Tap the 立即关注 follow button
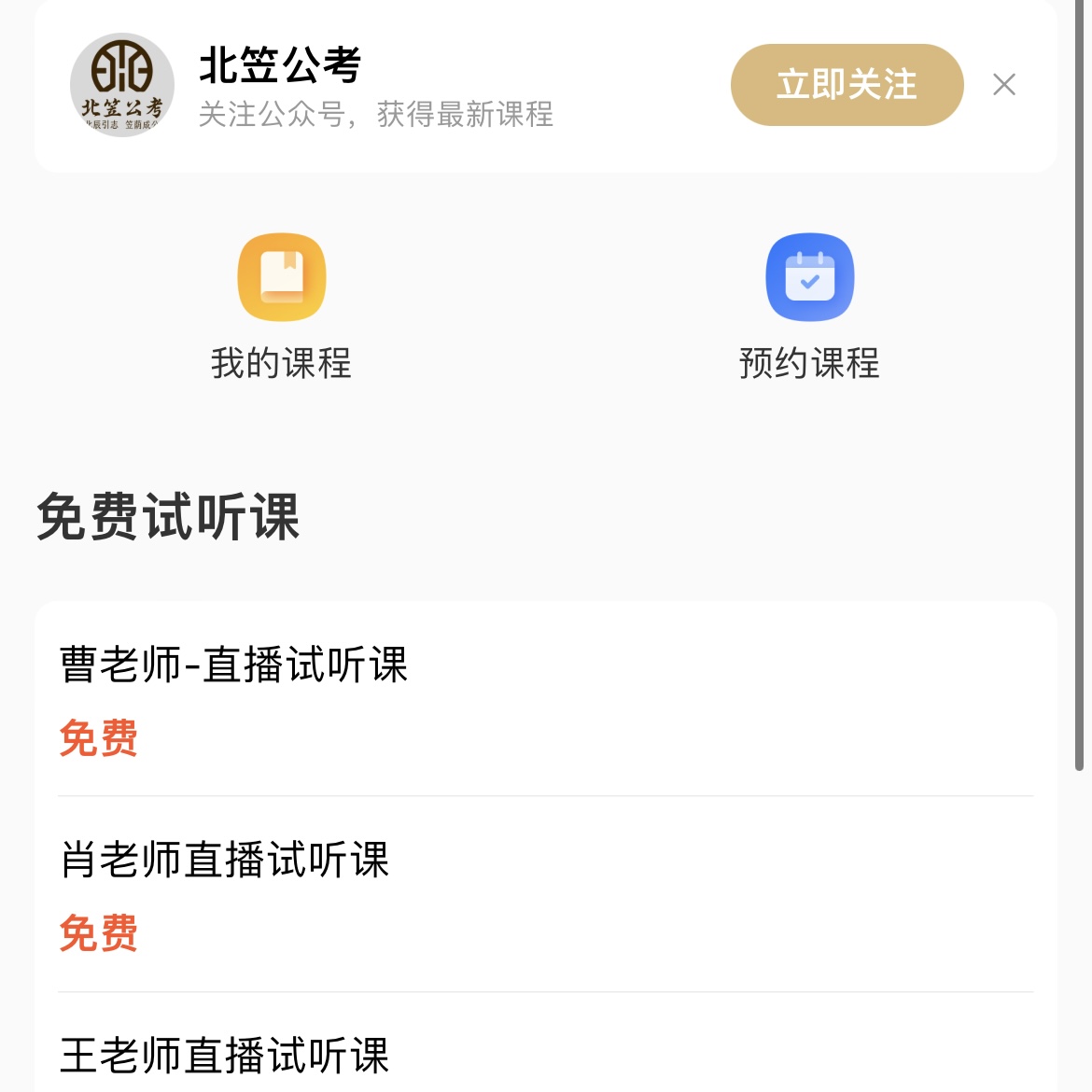This screenshot has height=1092, width=1092. [847, 85]
